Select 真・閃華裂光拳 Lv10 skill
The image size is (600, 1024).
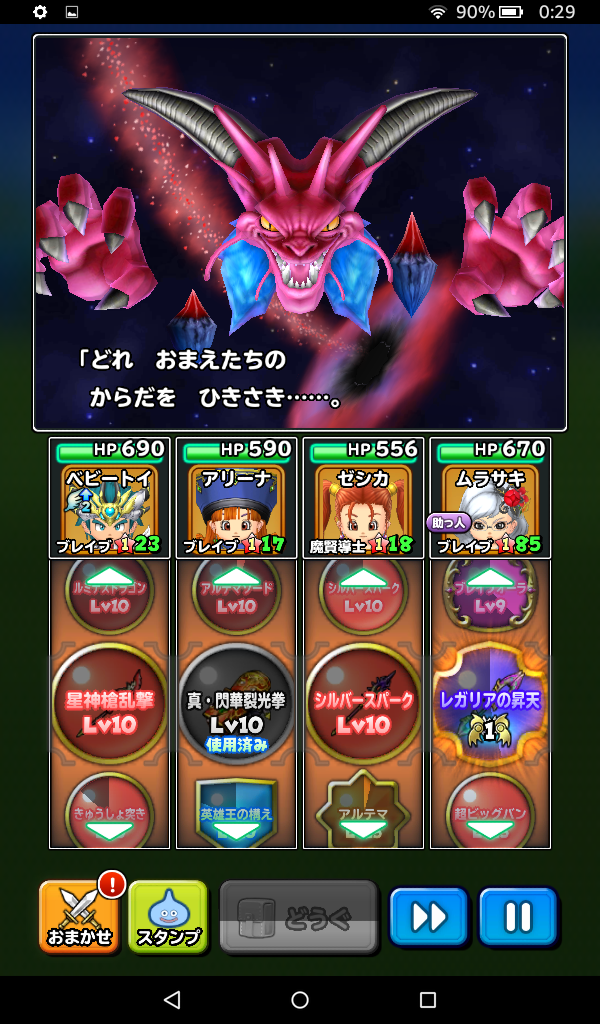[x=236, y=704]
